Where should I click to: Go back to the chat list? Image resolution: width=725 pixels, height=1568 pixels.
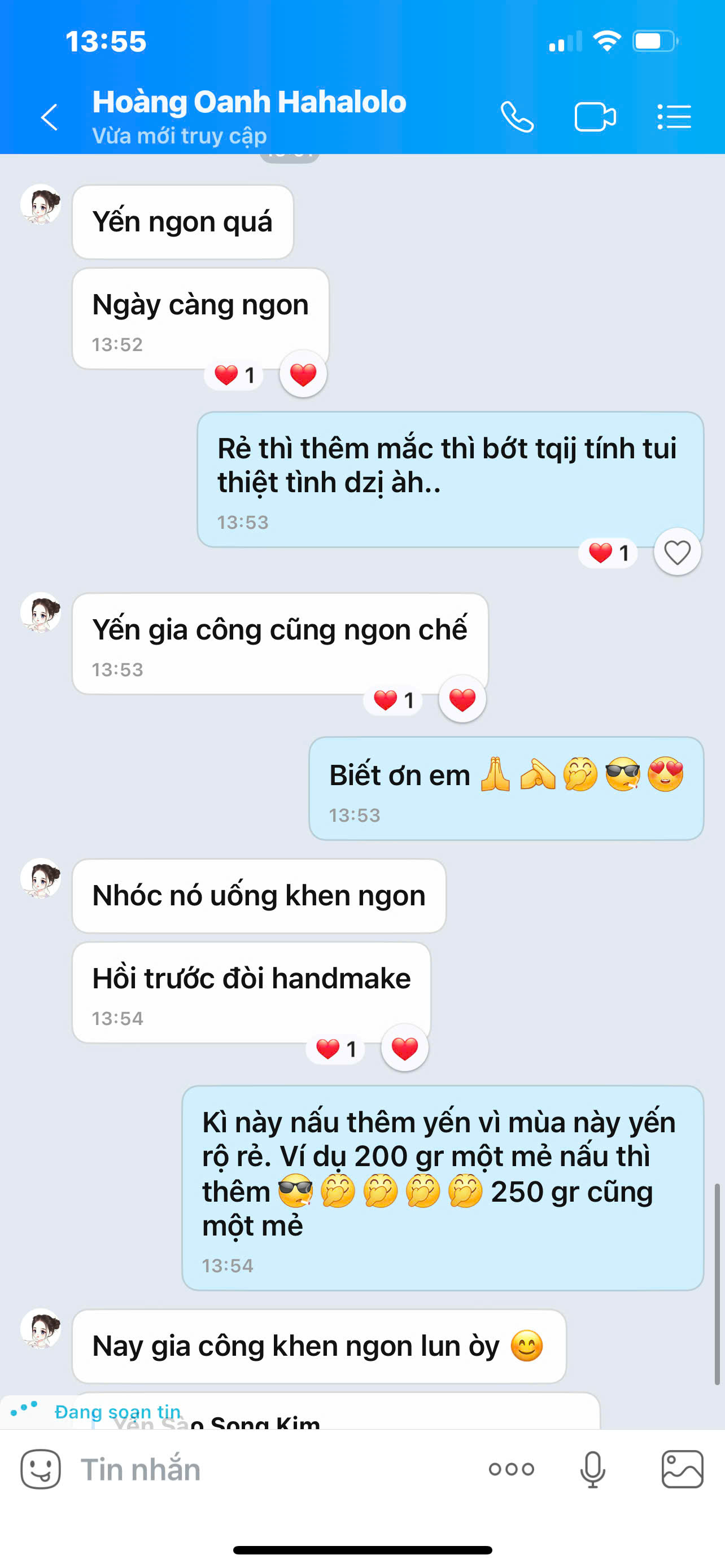coord(50,117)
